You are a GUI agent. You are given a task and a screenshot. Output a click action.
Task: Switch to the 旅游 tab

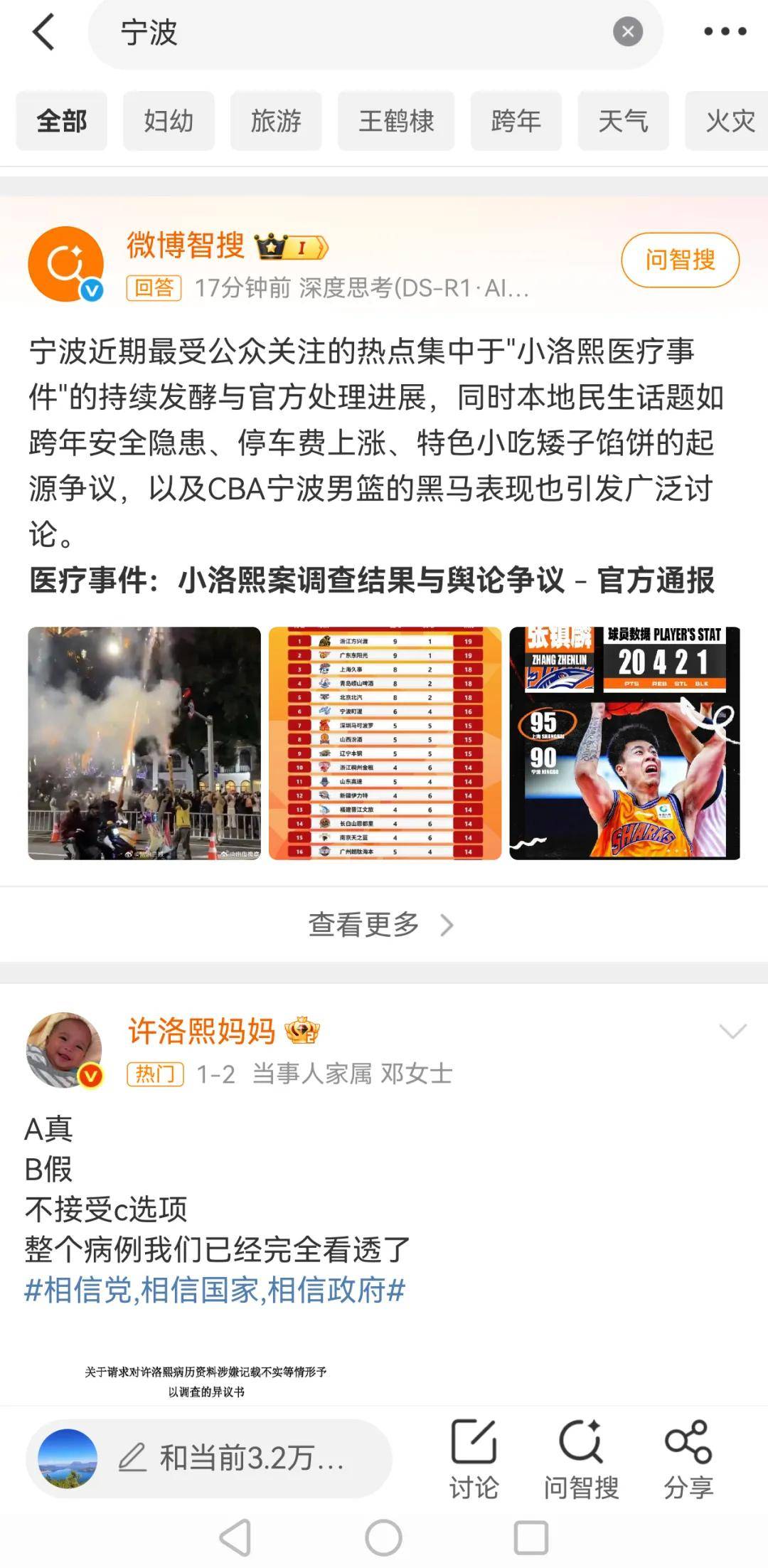[x=276, y=121]
